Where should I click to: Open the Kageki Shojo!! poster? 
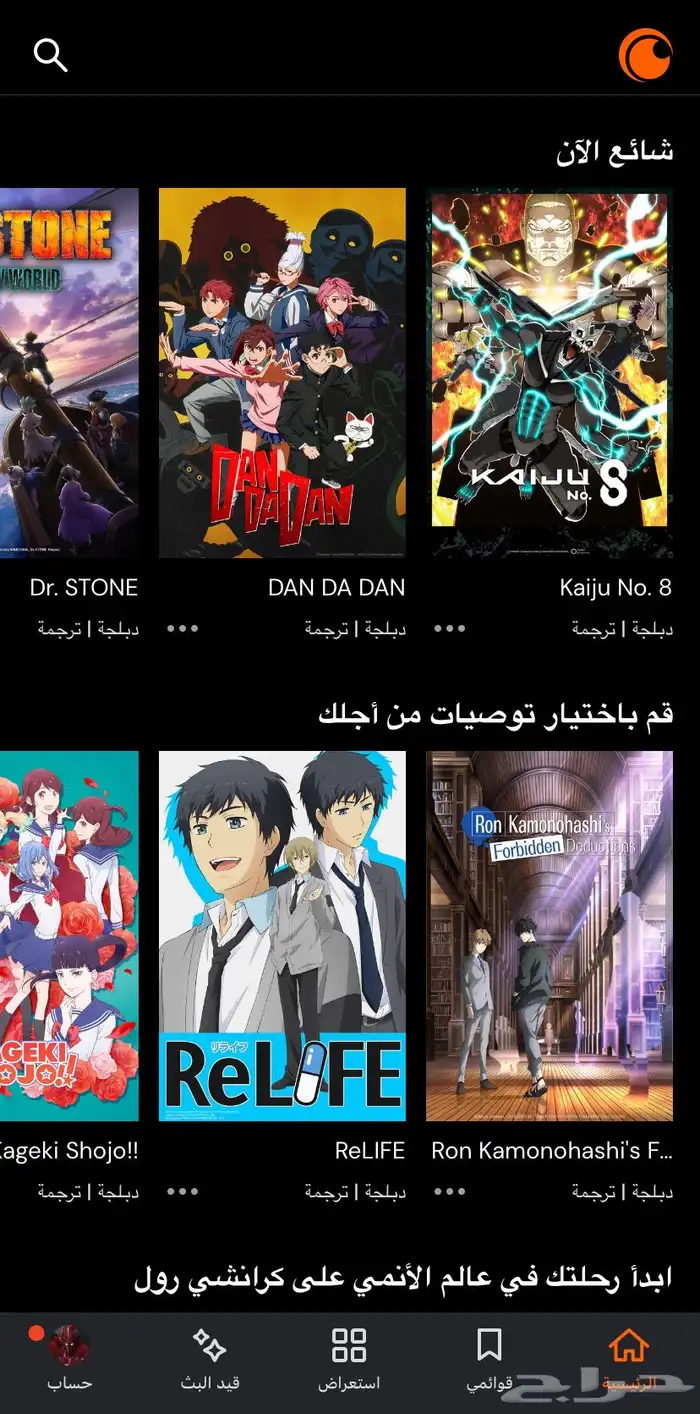69,936
